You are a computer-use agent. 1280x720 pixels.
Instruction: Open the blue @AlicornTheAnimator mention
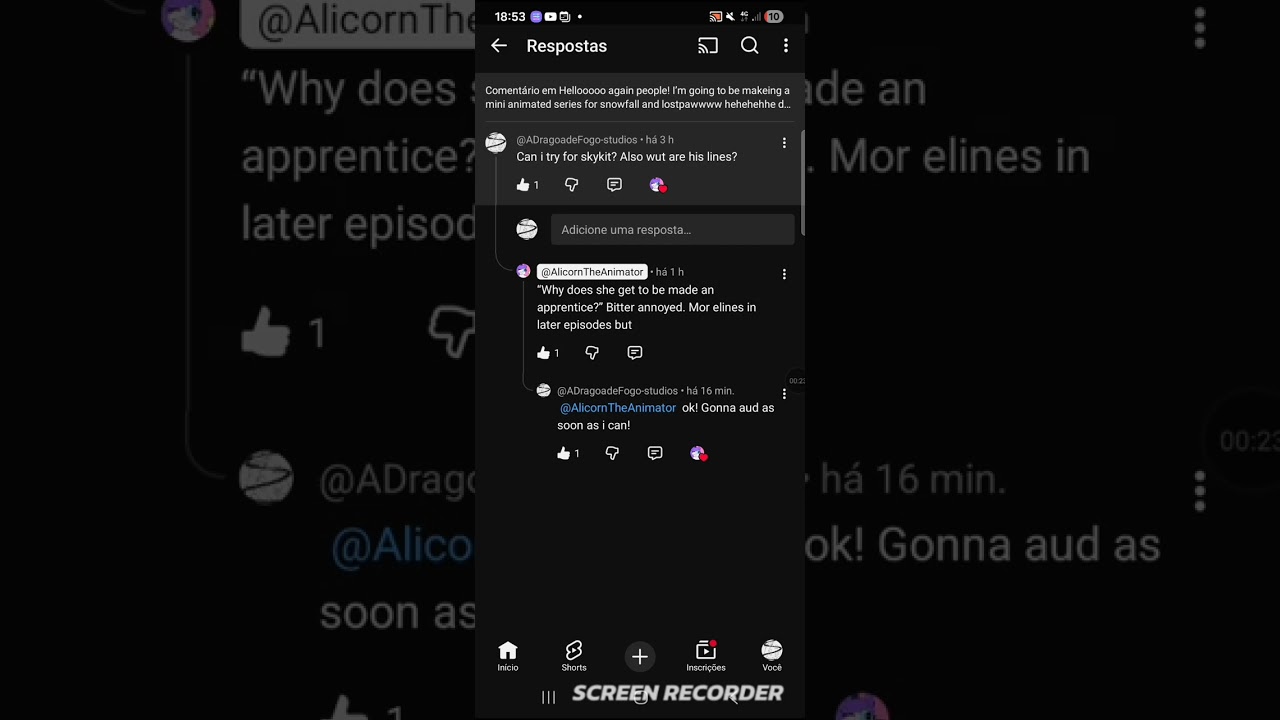coord(618,408)
